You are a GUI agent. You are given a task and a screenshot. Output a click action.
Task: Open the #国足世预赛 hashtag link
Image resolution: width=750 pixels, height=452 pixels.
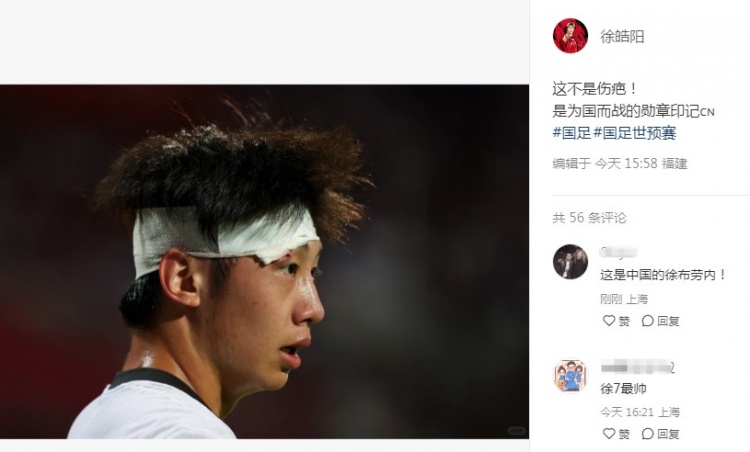634,132
